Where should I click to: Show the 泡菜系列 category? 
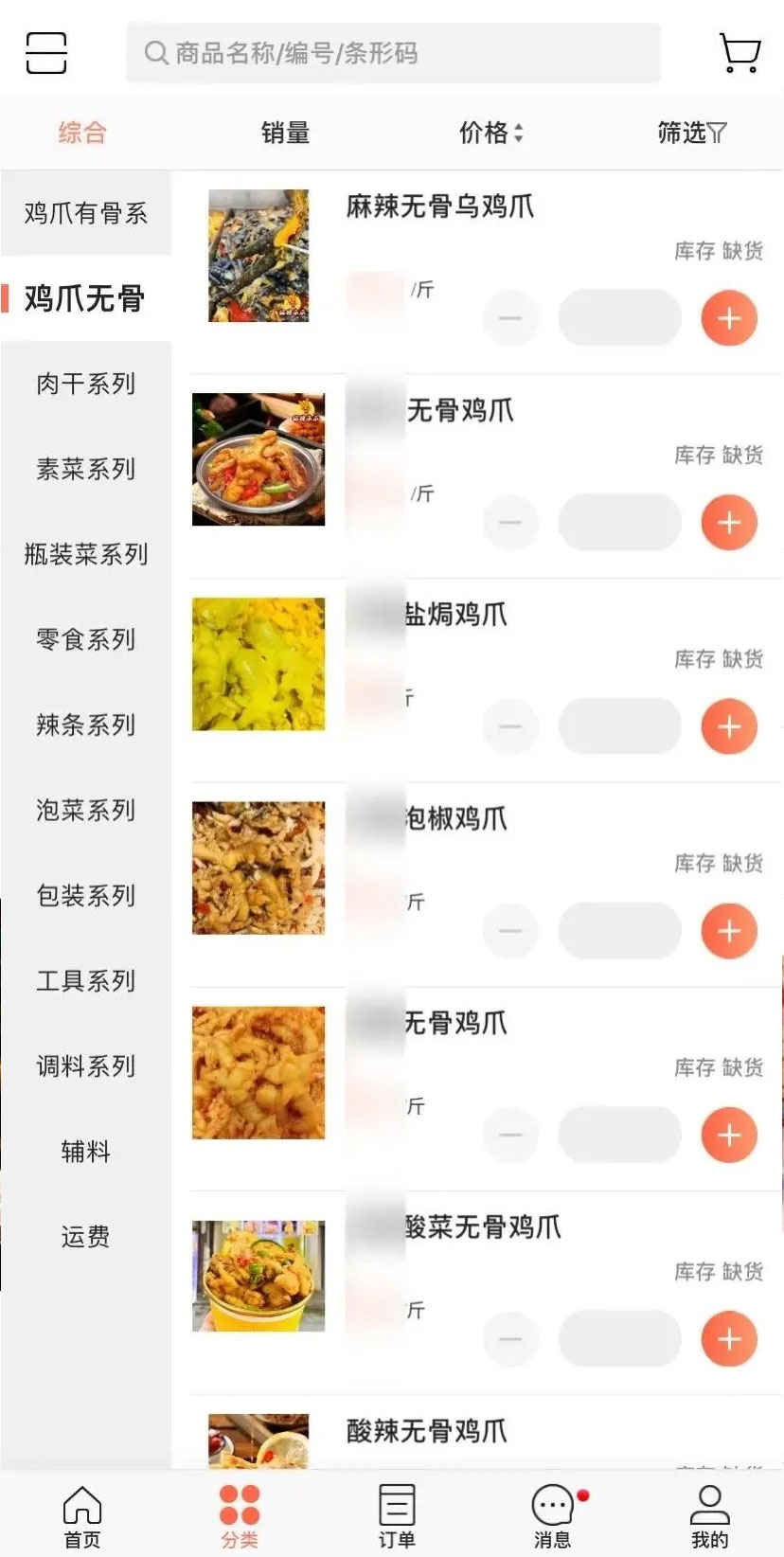click(86, 810)
